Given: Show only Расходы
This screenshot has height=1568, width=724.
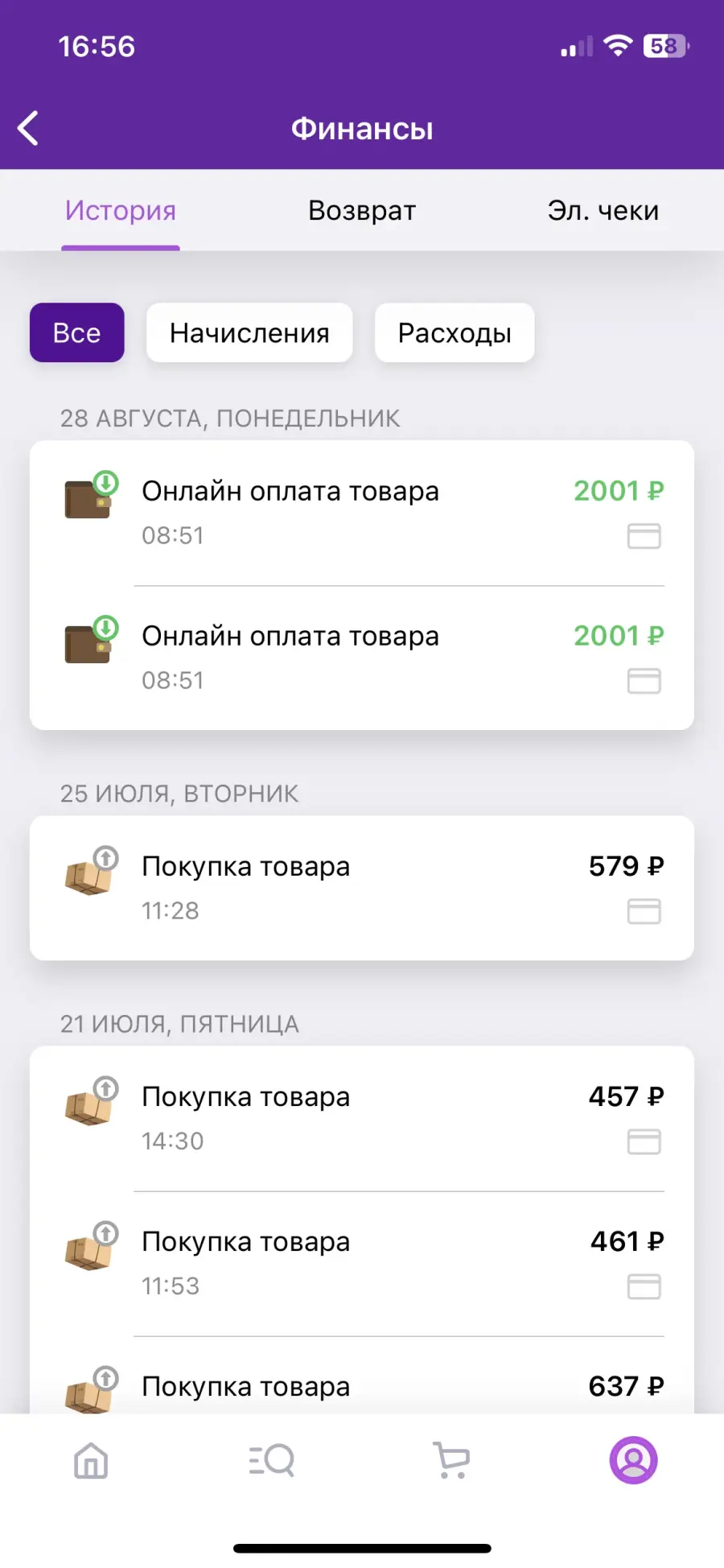Looking at the screenshot, I should pos(455,332).
